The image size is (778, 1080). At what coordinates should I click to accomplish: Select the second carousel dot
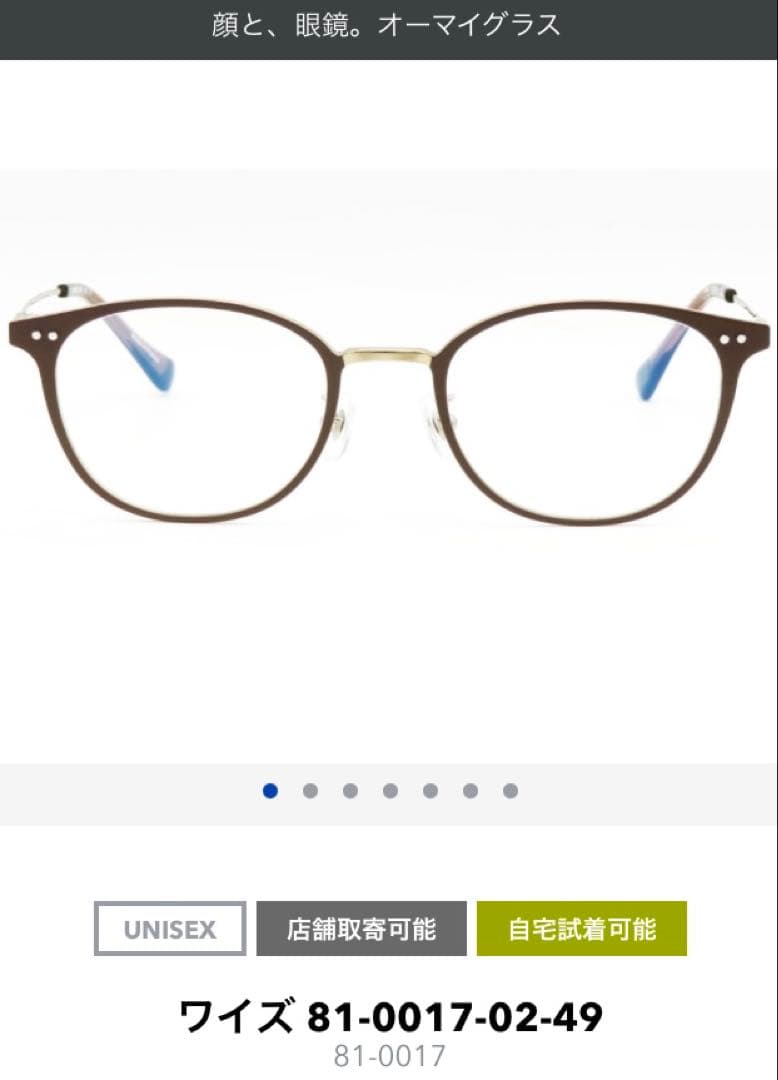pos(309,791)
